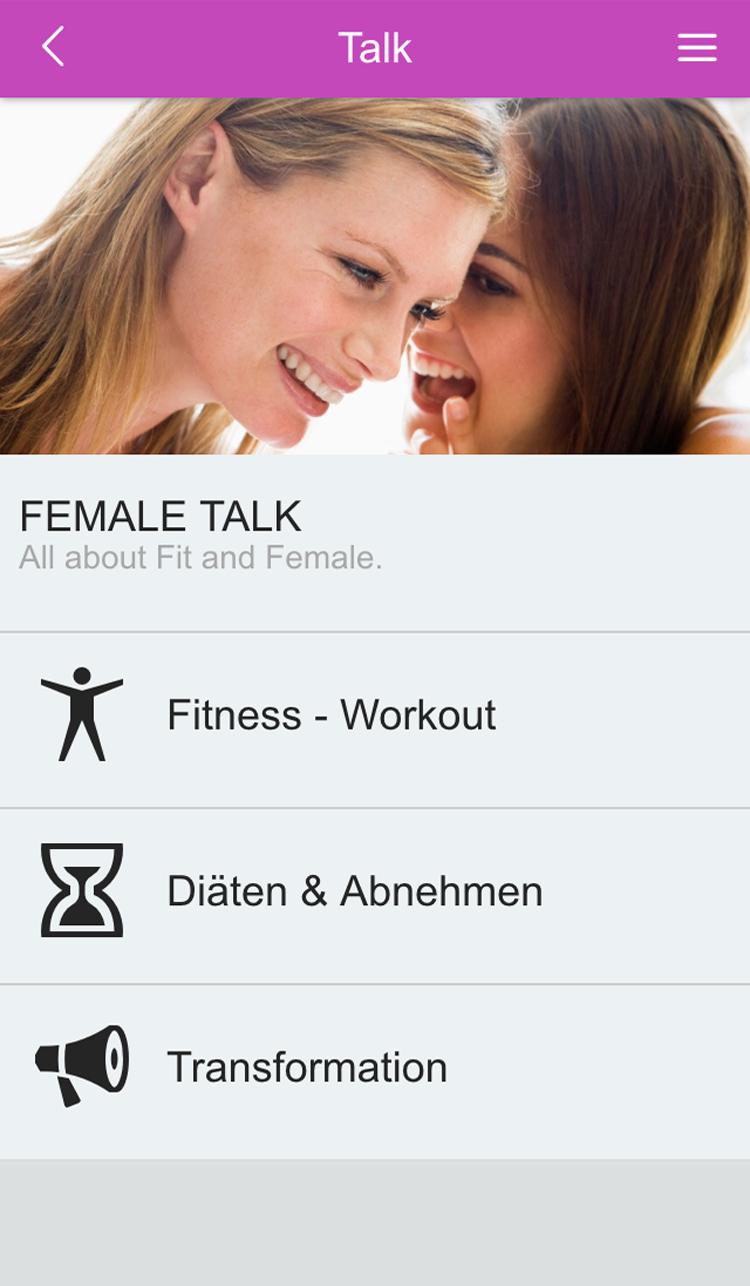Tap the Transformation list entry
This screenshot has width=750, height=1286.
click(308, 1066)
